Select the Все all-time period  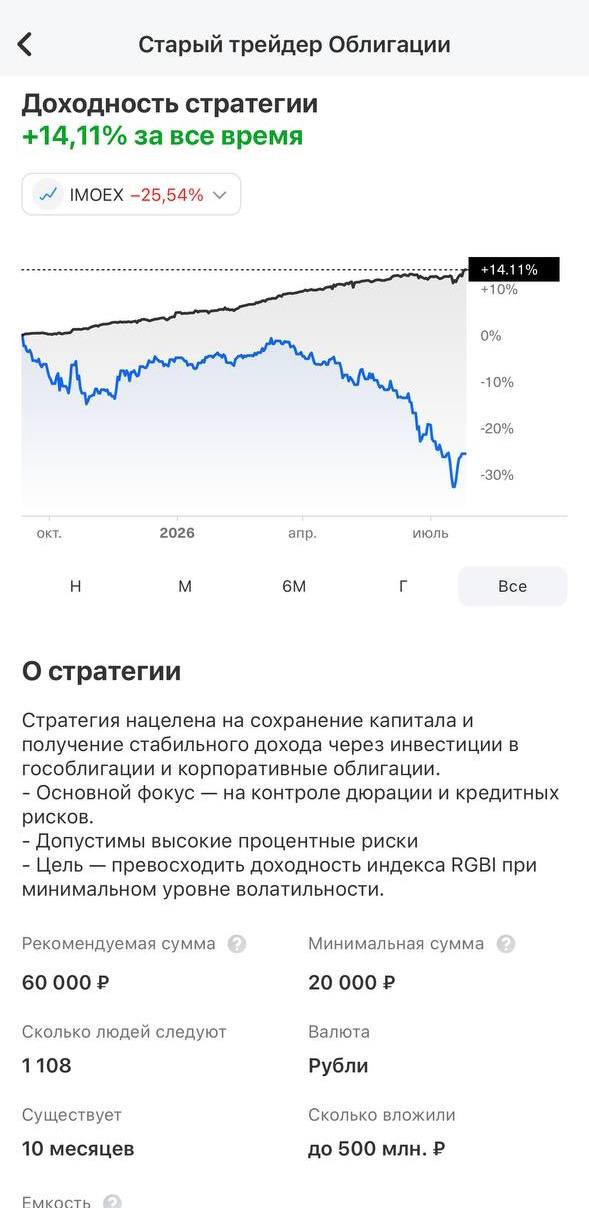point(512,586)
